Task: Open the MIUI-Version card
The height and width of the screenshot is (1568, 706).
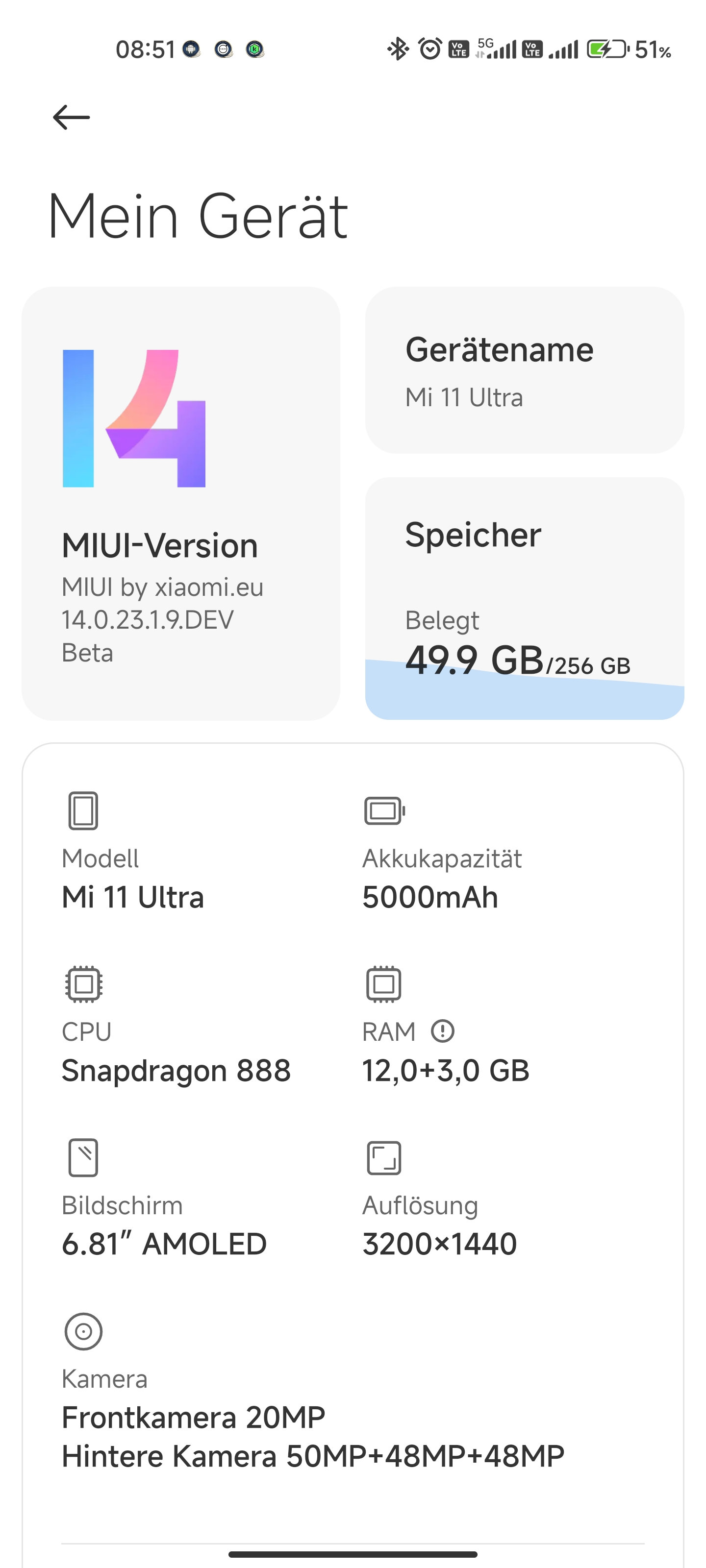Action: tap(181, 503)
